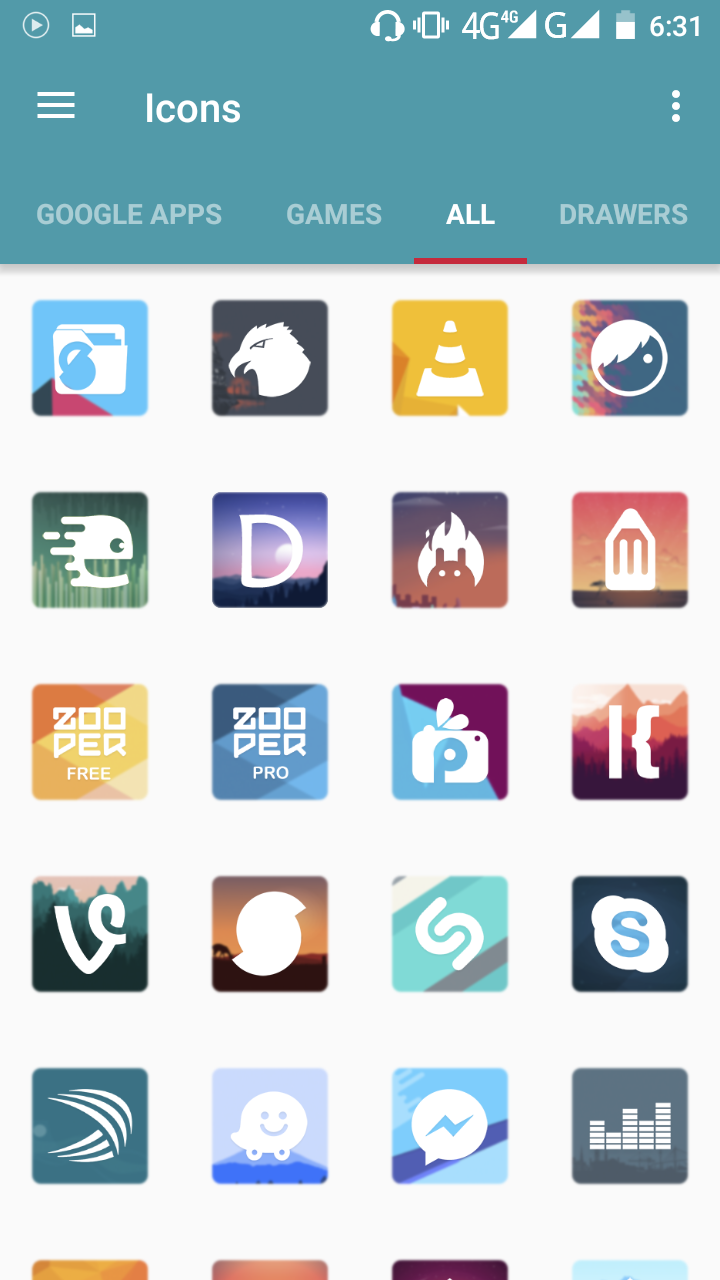Viewport: 720px width, 1280px height.
Task: Tap the Waze icon
Action: click(x=270, y=1126)
